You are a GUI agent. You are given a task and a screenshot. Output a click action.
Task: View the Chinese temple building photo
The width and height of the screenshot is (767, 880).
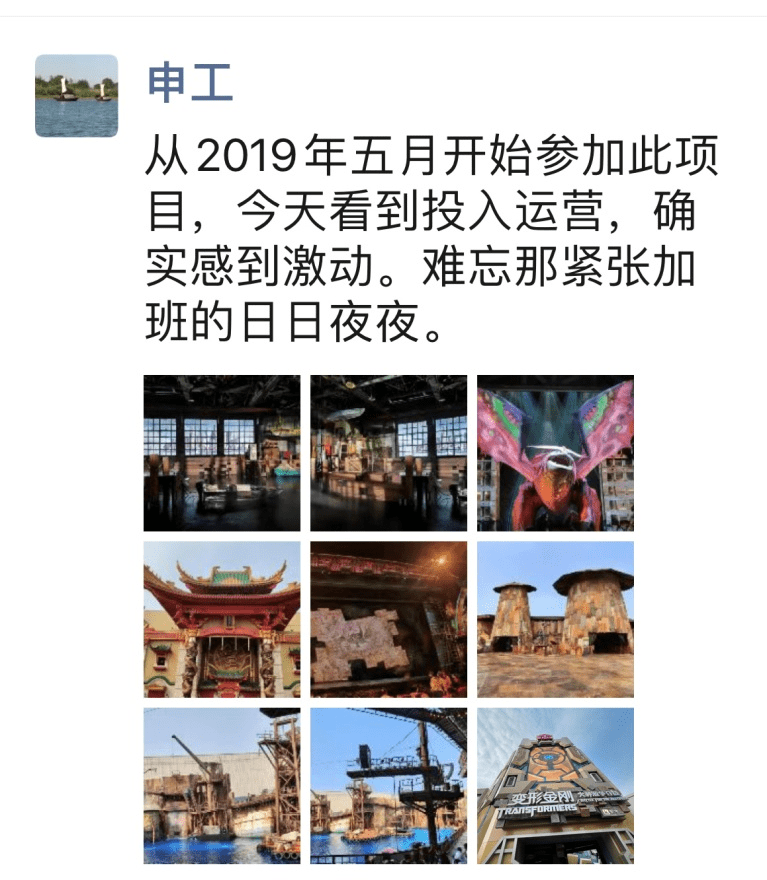pyautogui.click(x=222, y=619)
